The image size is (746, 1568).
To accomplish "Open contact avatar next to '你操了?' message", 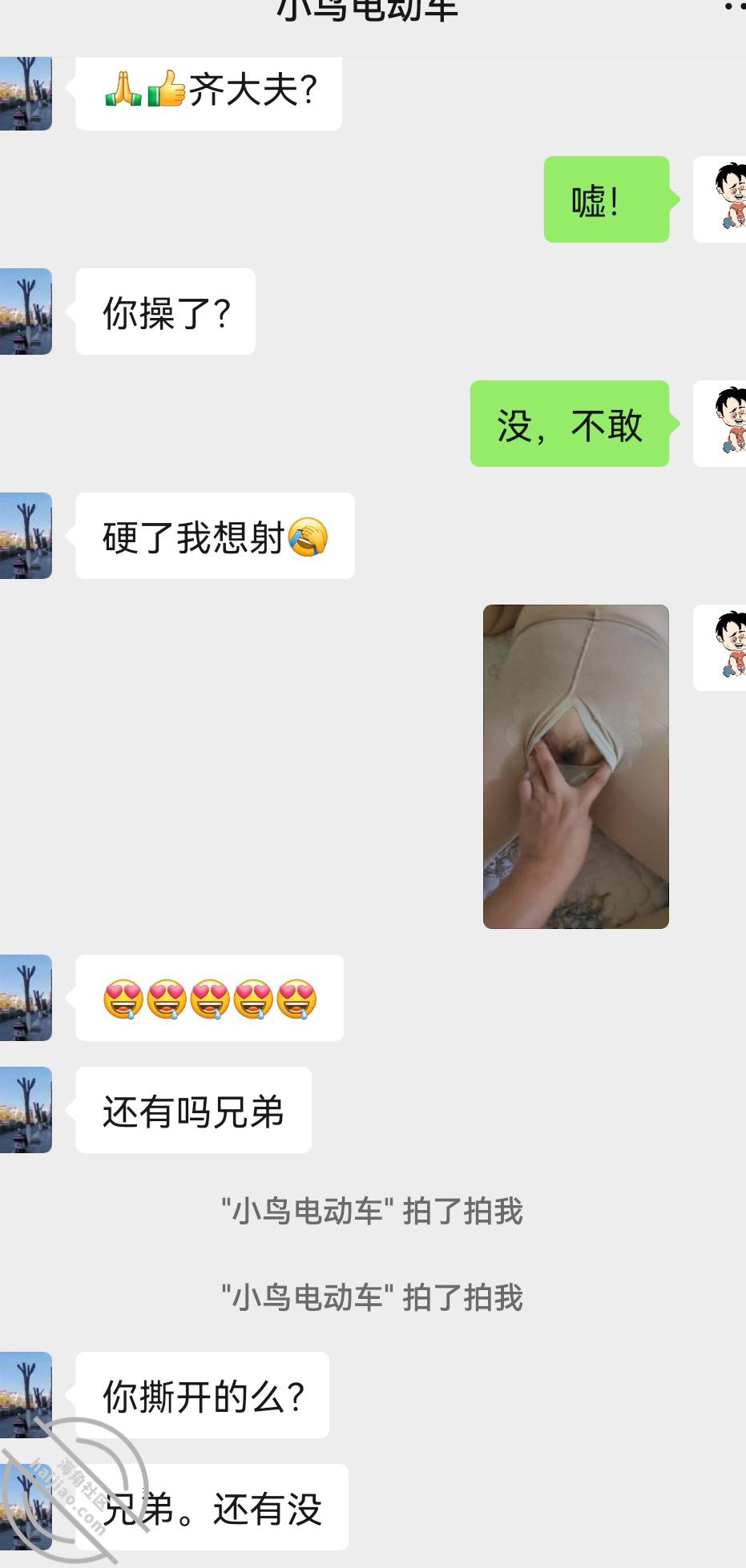I will [26, 312].
